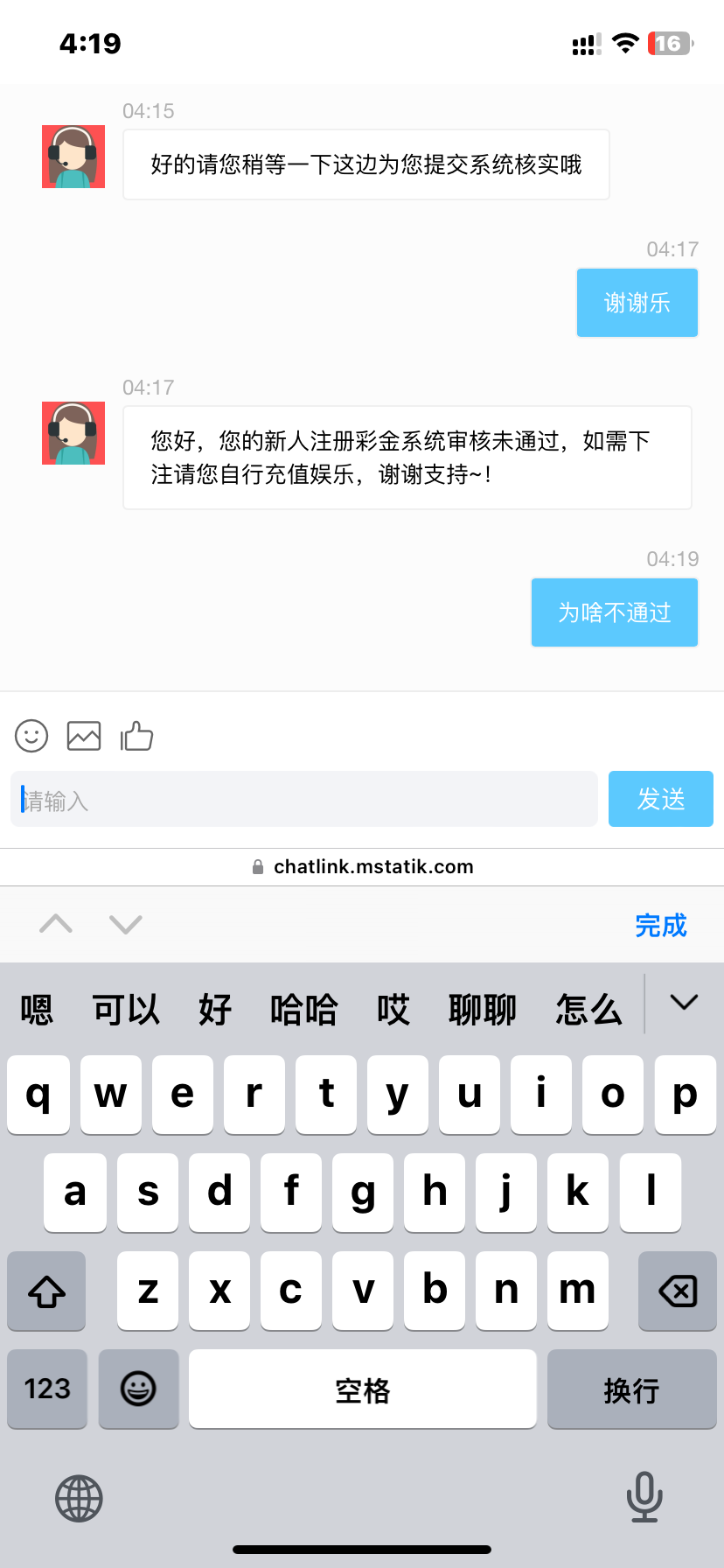Switch to the numeric keyboard with 123 key
Viewport: 724px width, 1568px height.
click(46, 1389)
